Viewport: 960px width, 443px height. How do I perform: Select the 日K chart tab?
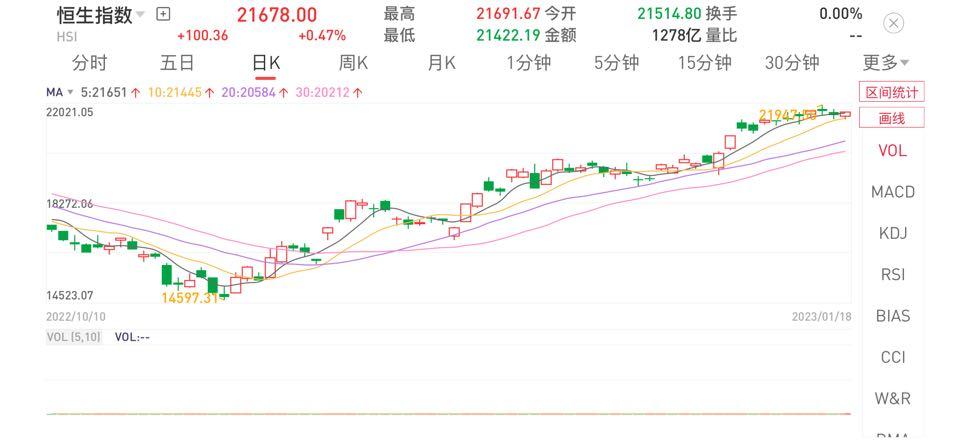(x=266, y=63)
